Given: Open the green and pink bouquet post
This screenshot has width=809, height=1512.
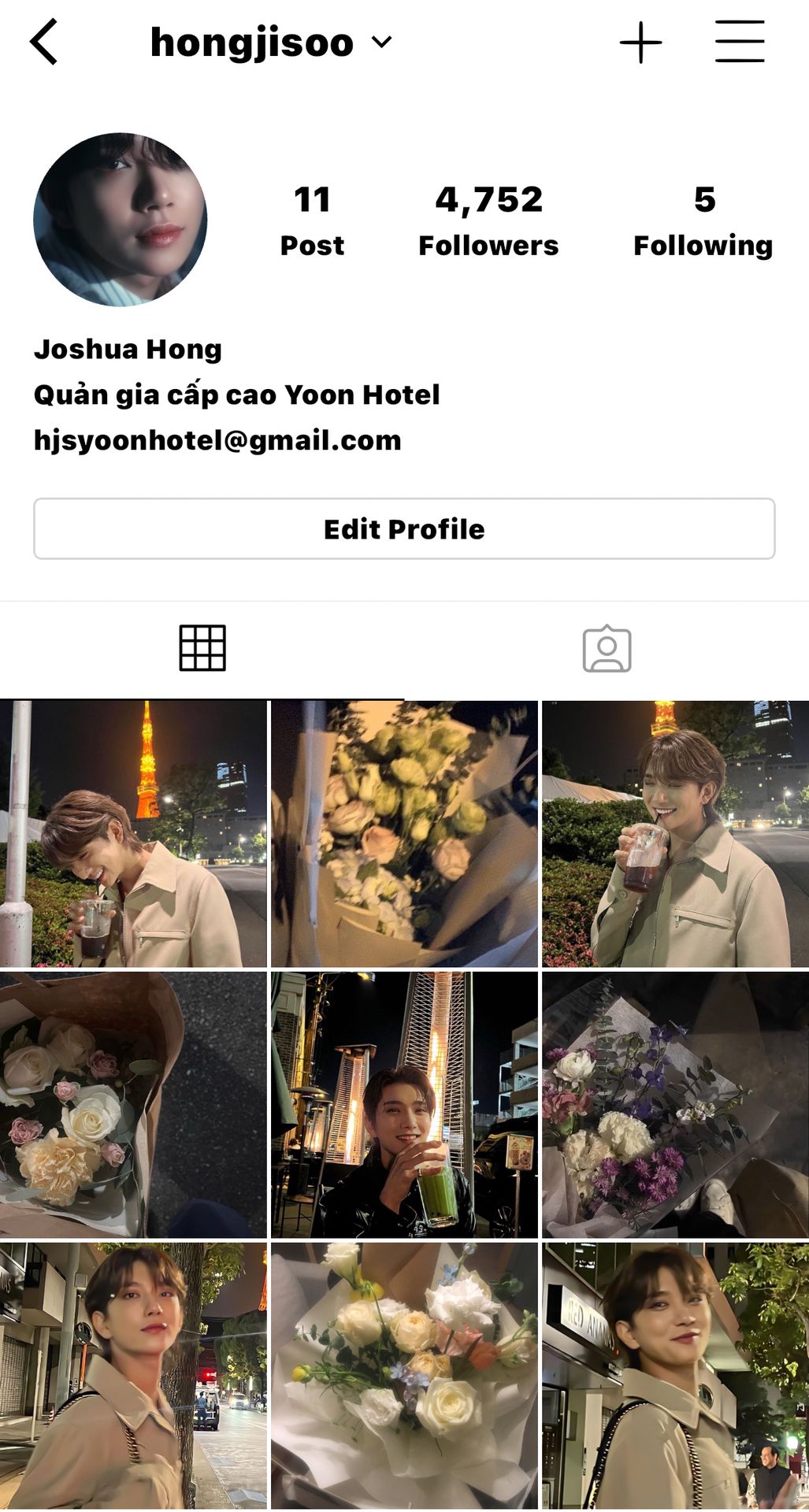Looking at the screenshot, I should click(x=404, y=834).
